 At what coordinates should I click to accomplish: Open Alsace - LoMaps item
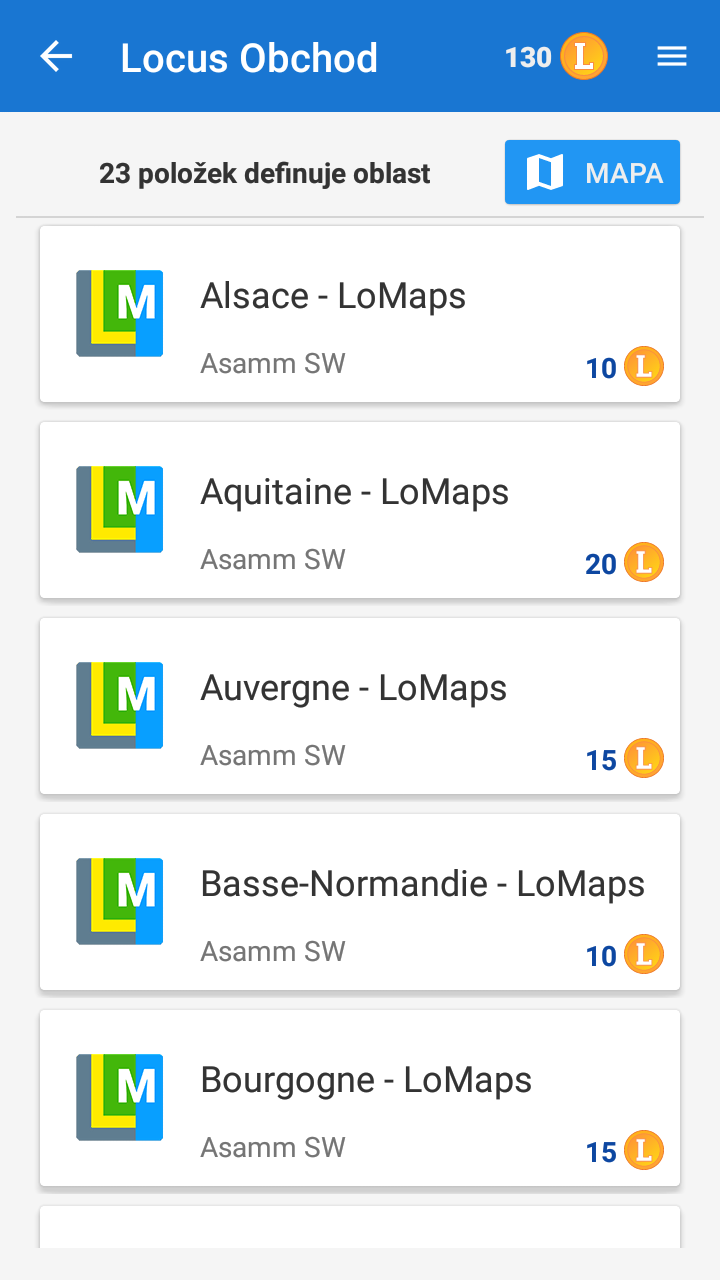click(x=360, y=314)
